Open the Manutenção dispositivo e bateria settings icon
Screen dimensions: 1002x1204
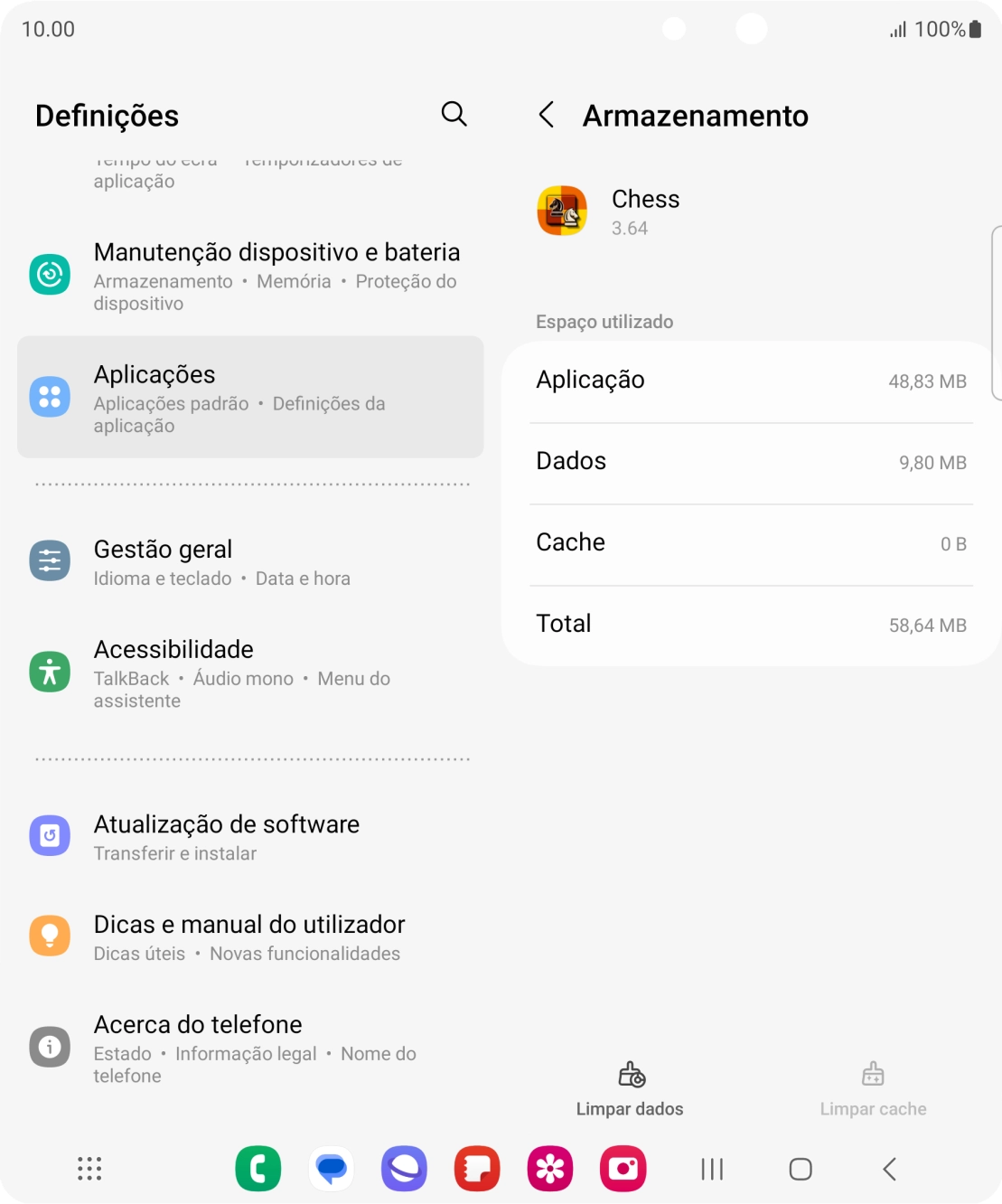[50, 274]
